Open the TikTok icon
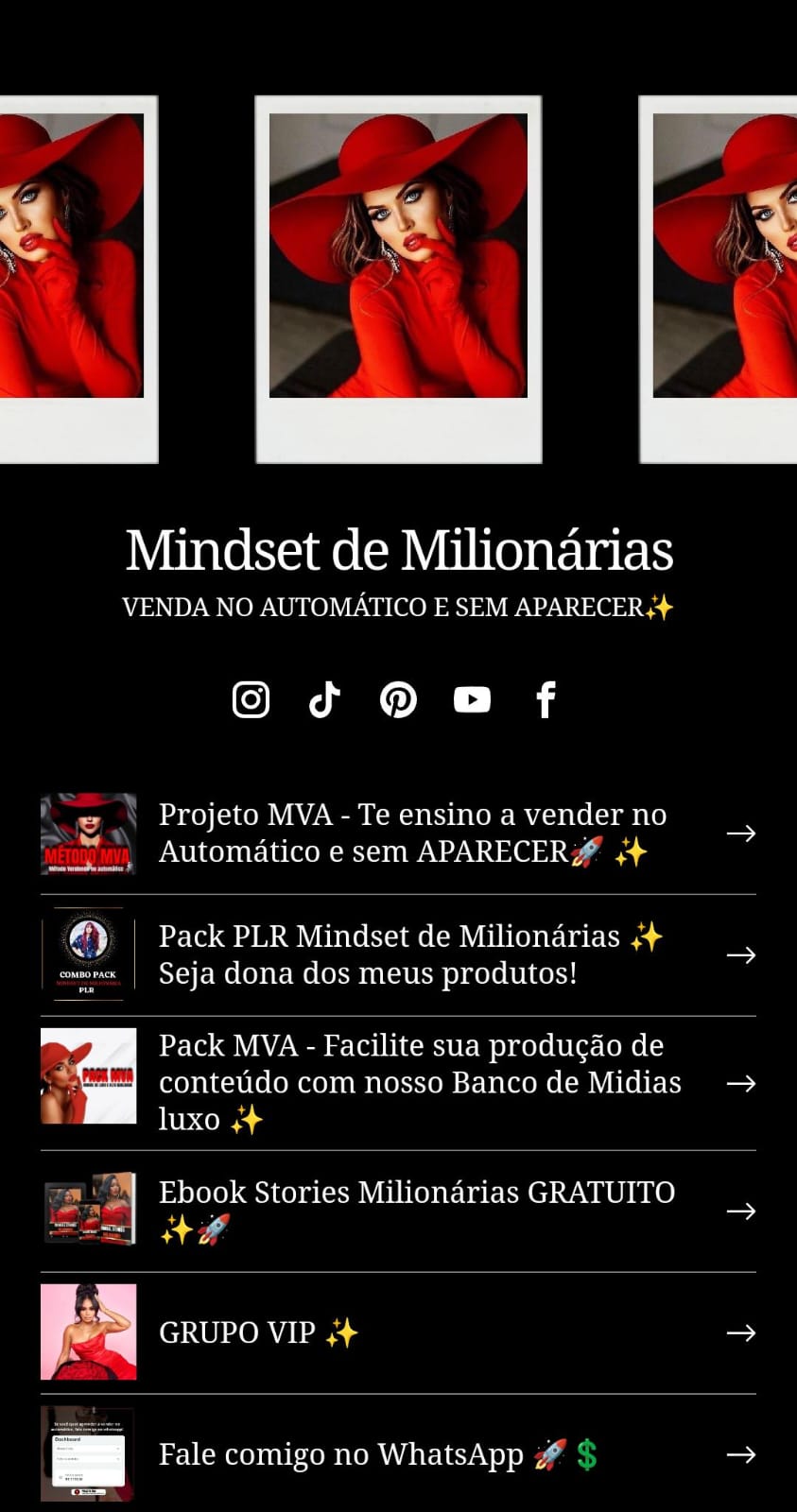 coord(324,699)
